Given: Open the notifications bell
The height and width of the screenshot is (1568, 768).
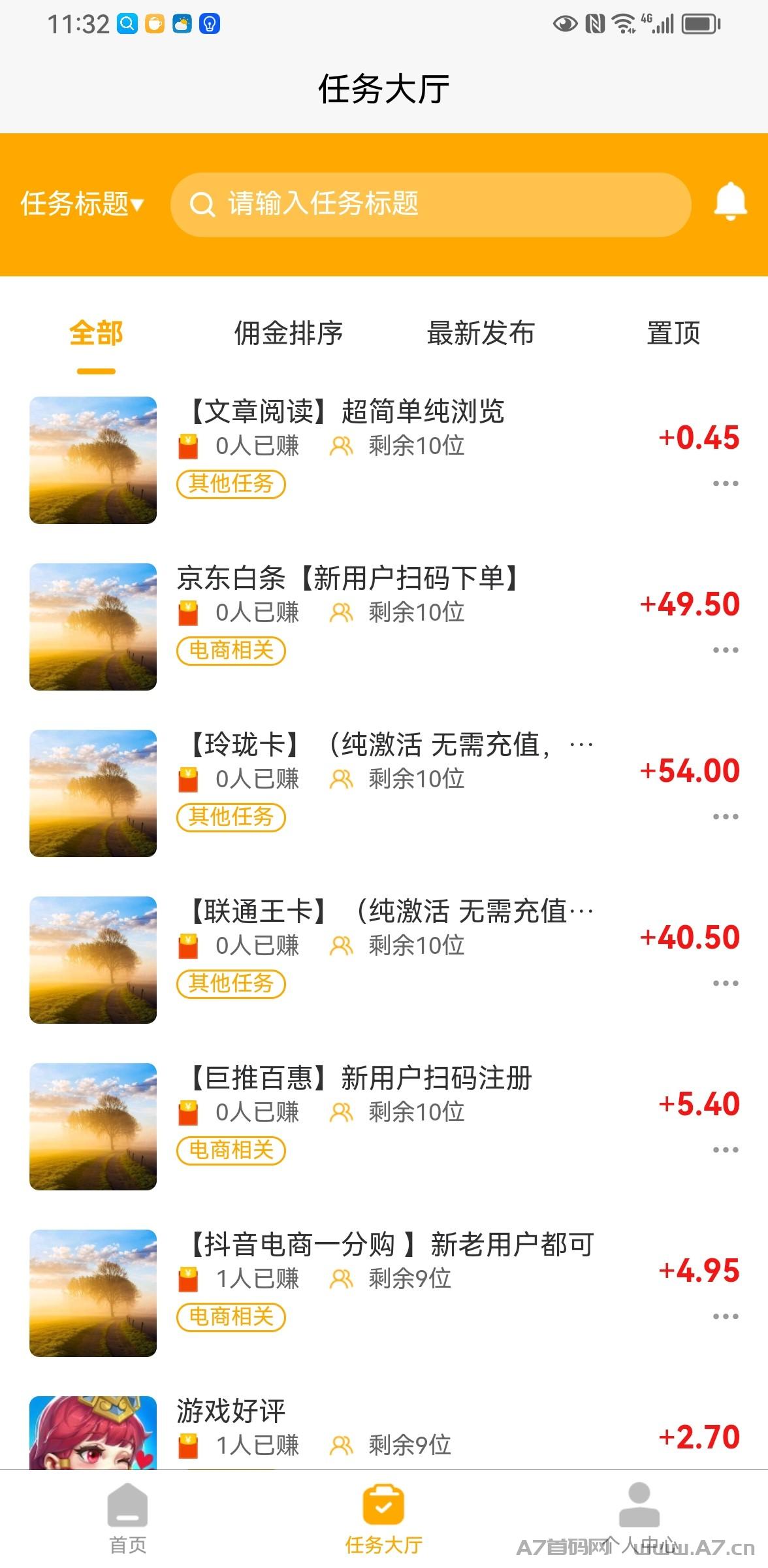Looking at the screenshot, I should pos(730,202).
